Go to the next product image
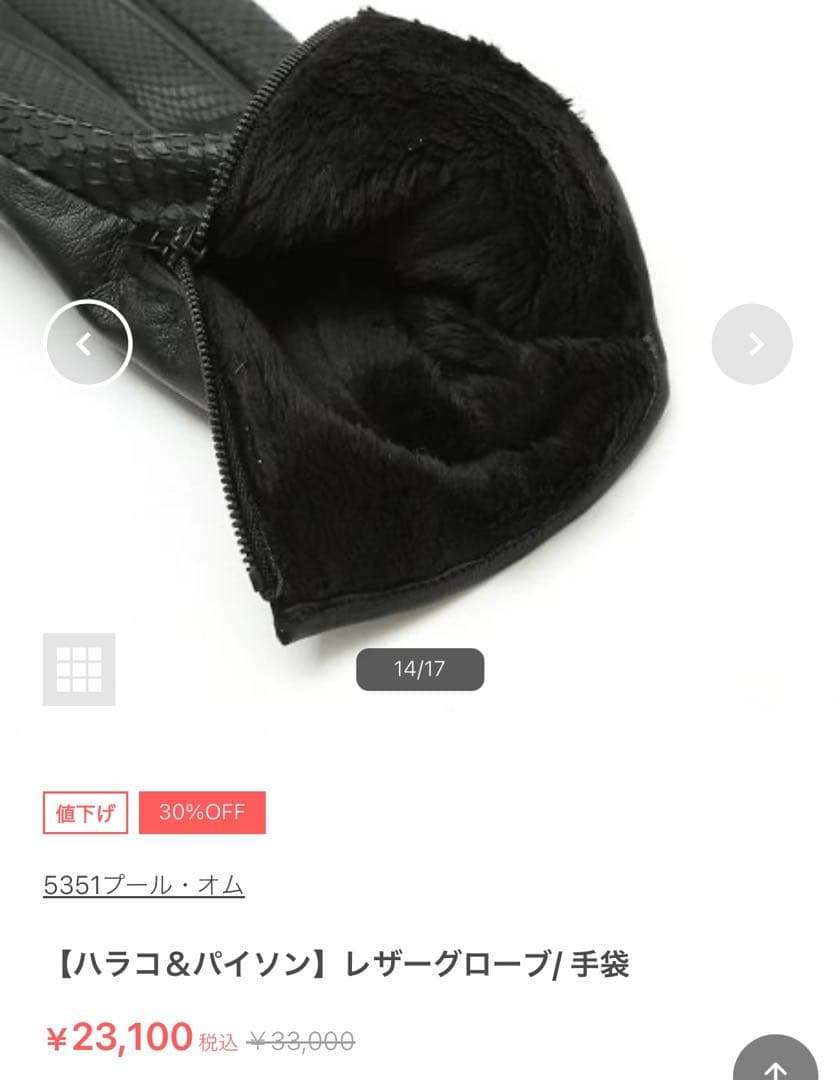This screenshot has width=840, height=1080. [x=752, y=344]
